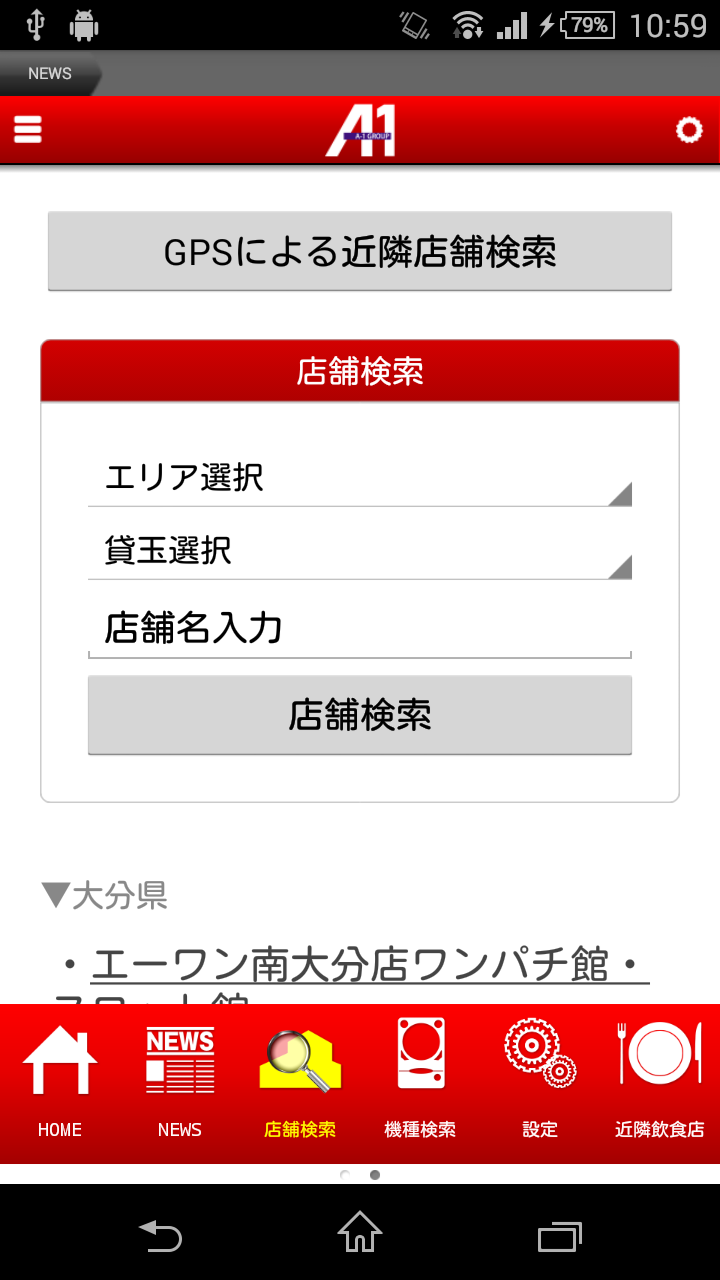Expand the エリア選択 dropdown

(360, 478)
